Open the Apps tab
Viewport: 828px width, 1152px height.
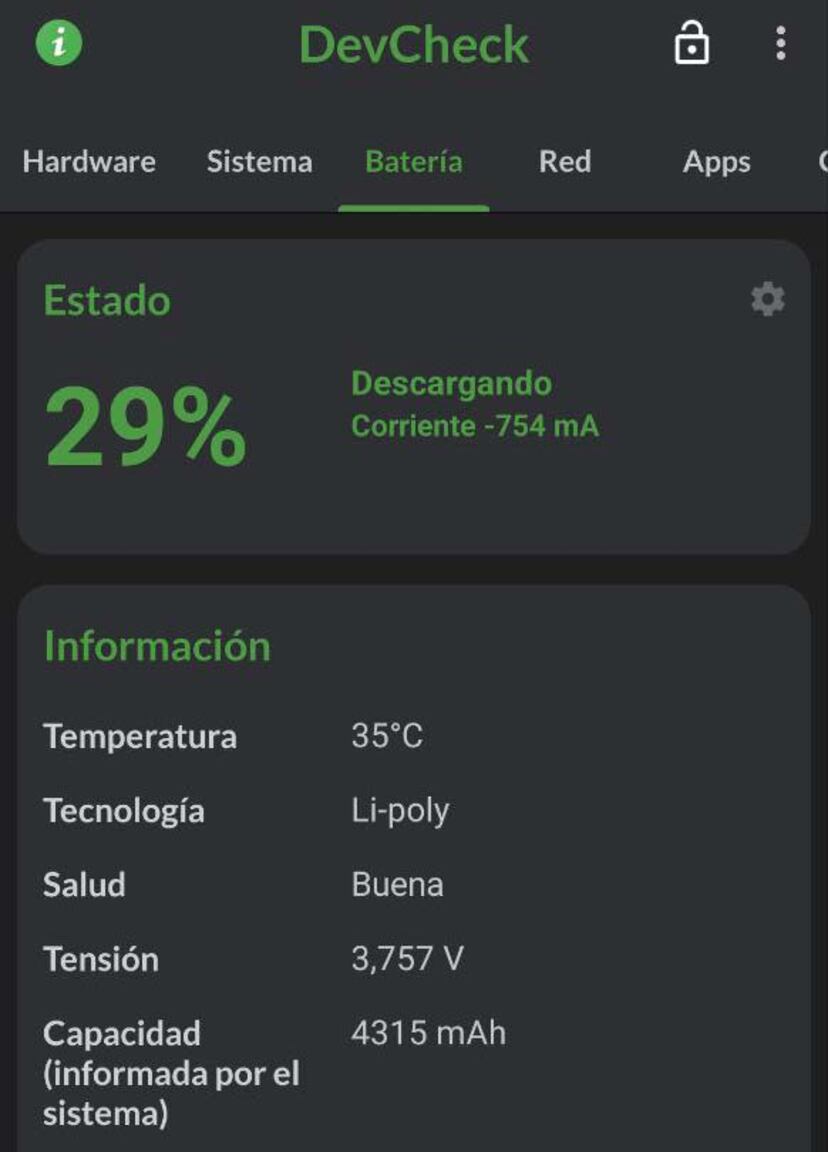coord(716,162)
